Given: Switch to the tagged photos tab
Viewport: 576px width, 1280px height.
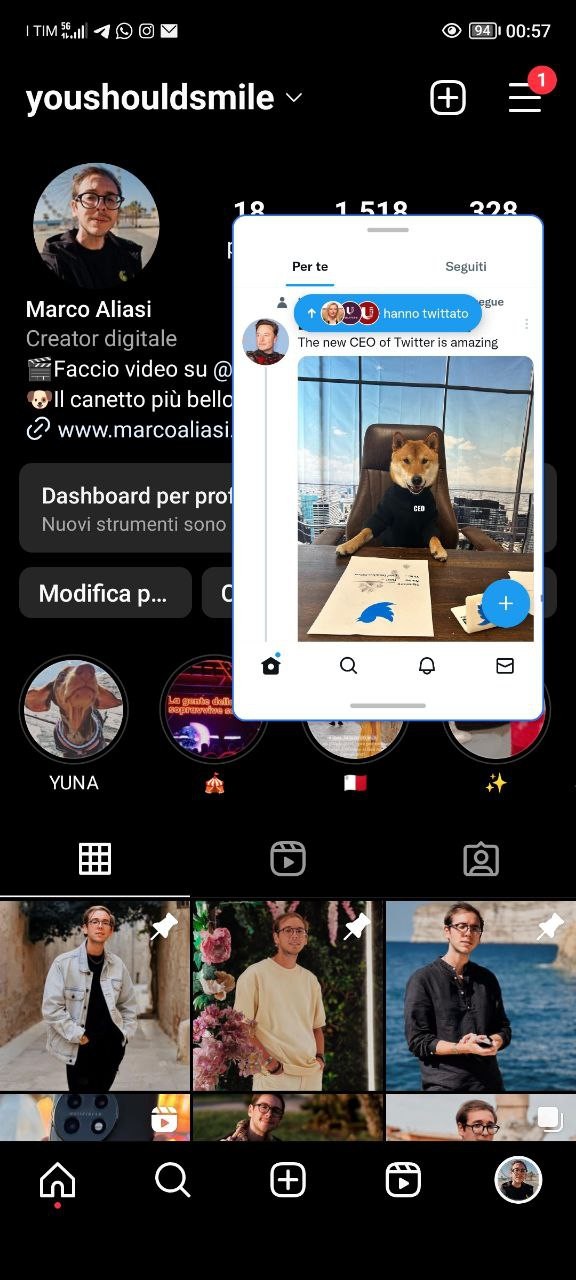Looking at the screenshot, I should pyautogui.click(x=481, y=859).
